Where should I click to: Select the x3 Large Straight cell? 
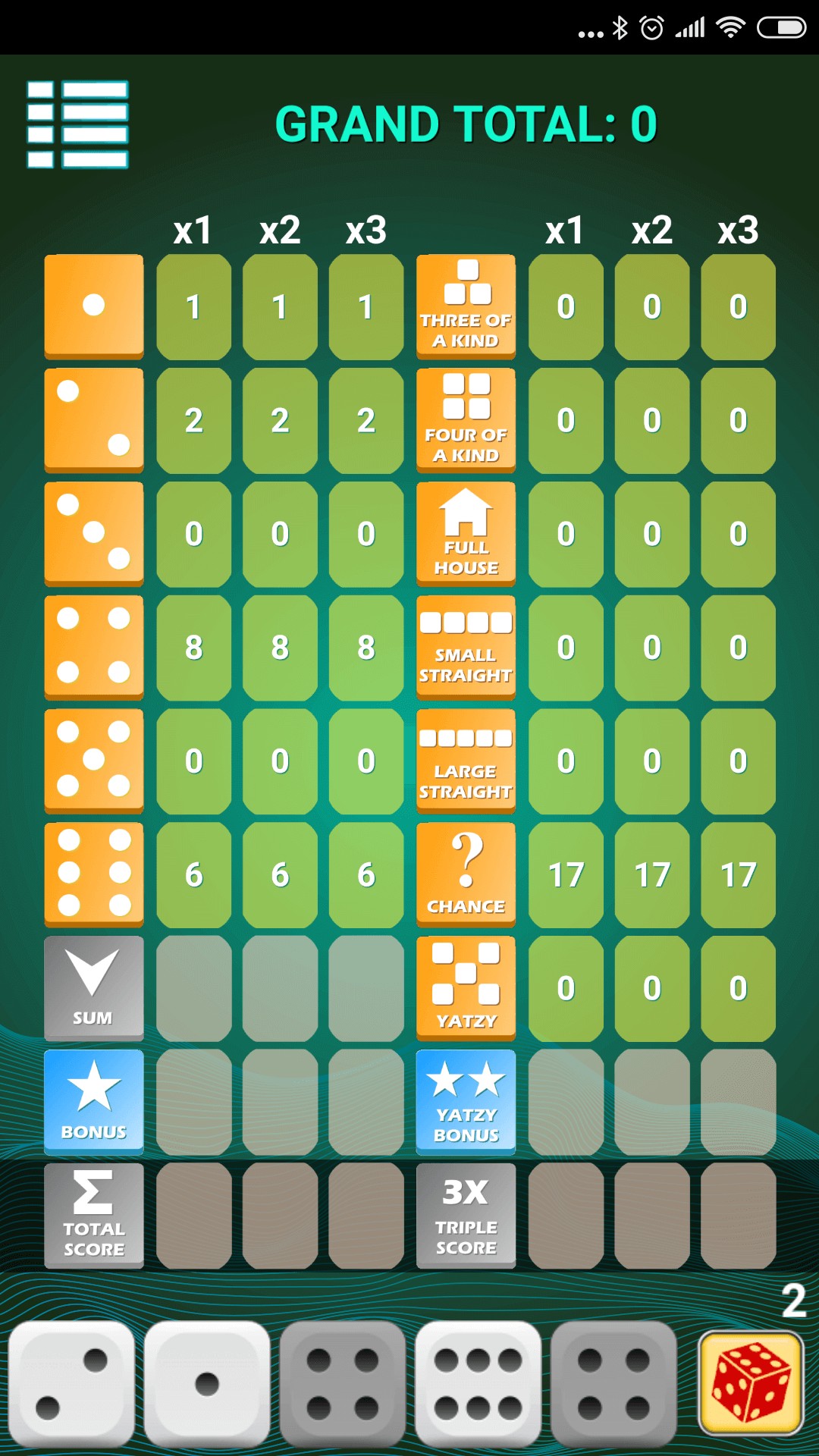click(738, 761)
